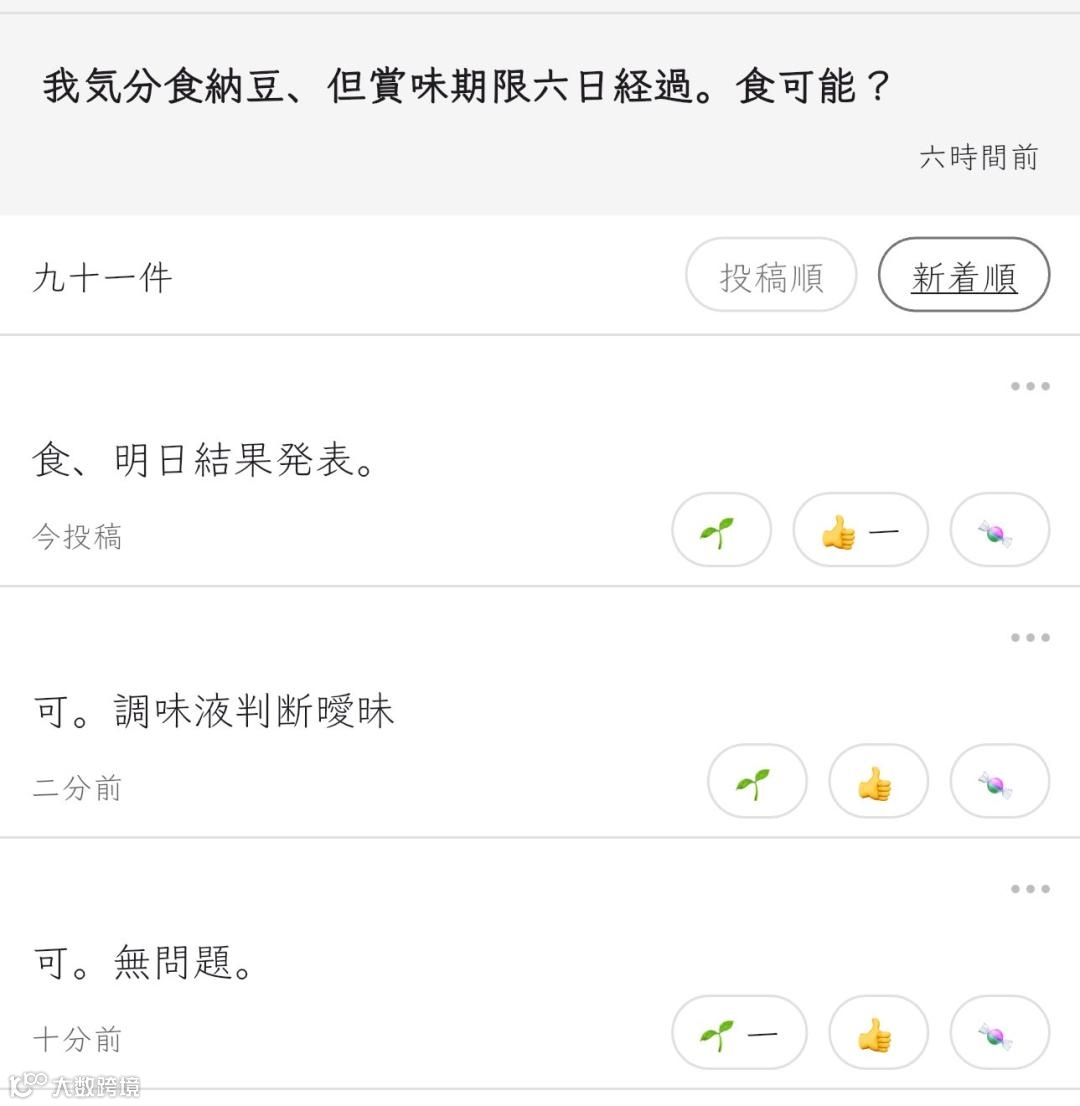Viewport: 1080px width, 1106px height.
Task: Open overflow menu for 可。無問題。answer
Action: (1029, 889)
